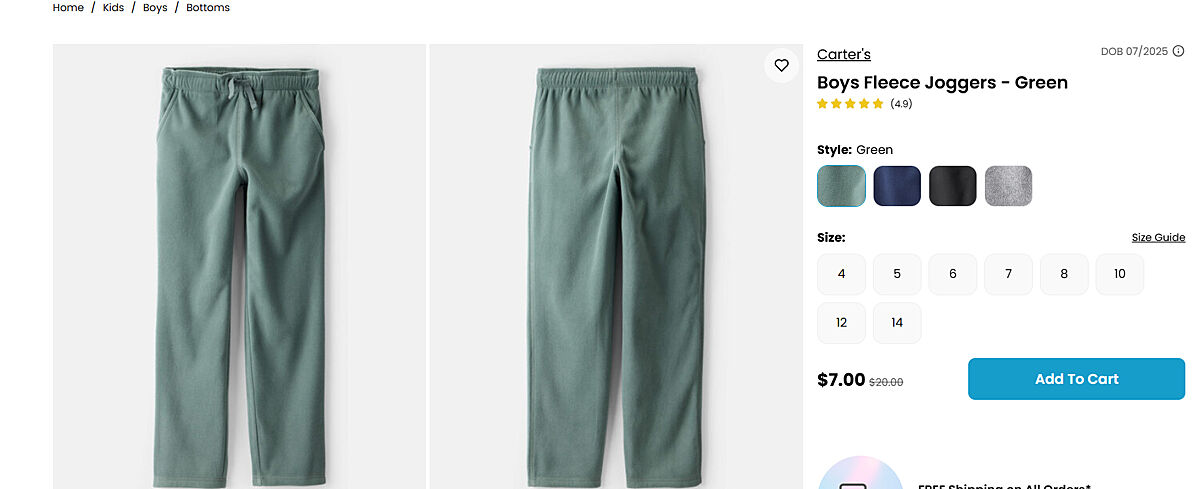Go to the Kids breadcrumb
Screen dimensions: 1200x489
113,8
